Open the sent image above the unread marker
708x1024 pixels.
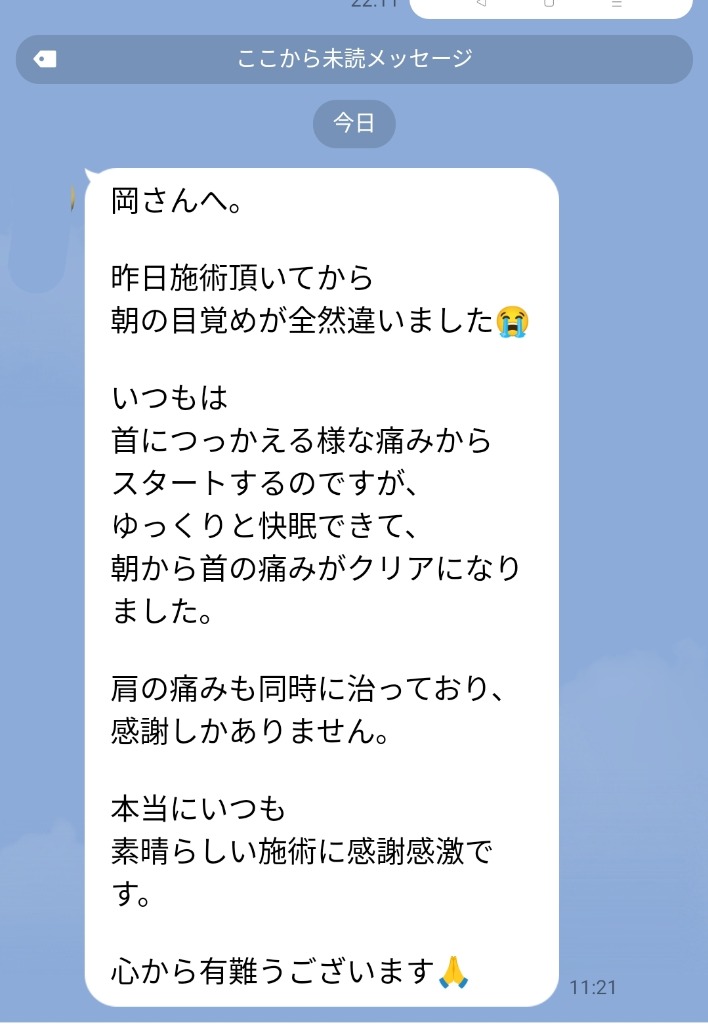550,8
